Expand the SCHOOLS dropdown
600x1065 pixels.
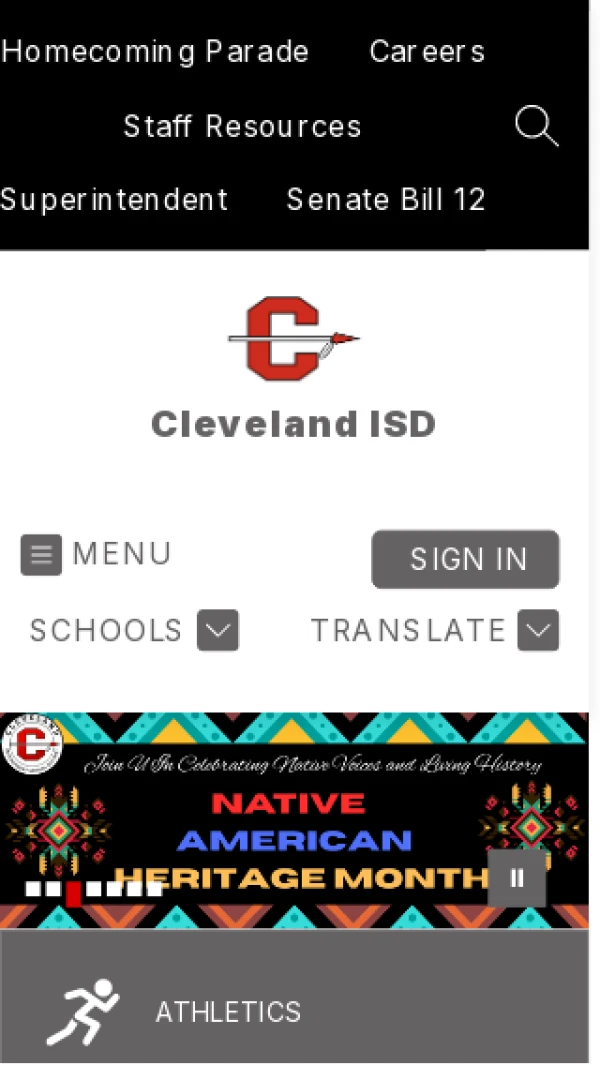(218, 631)
